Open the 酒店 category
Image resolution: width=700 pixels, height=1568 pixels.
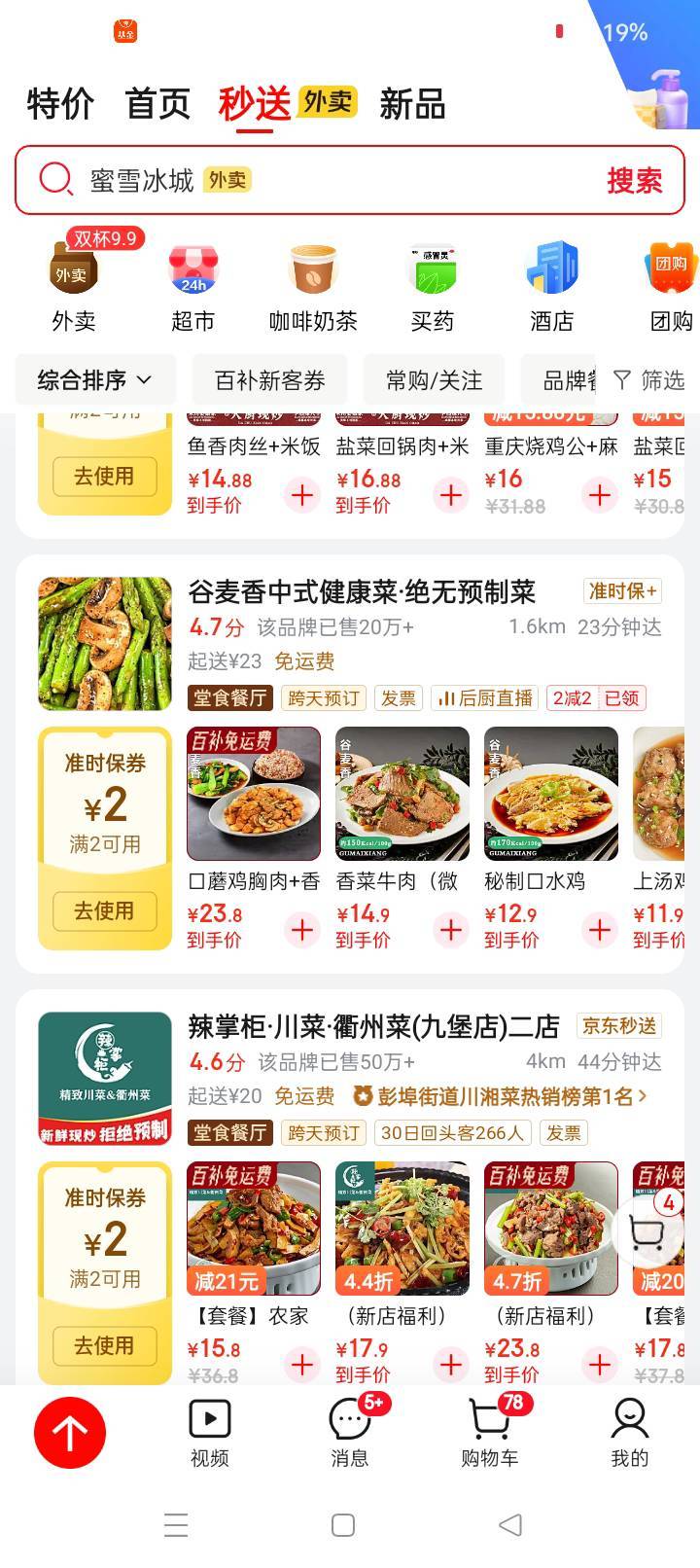point(551,286)
